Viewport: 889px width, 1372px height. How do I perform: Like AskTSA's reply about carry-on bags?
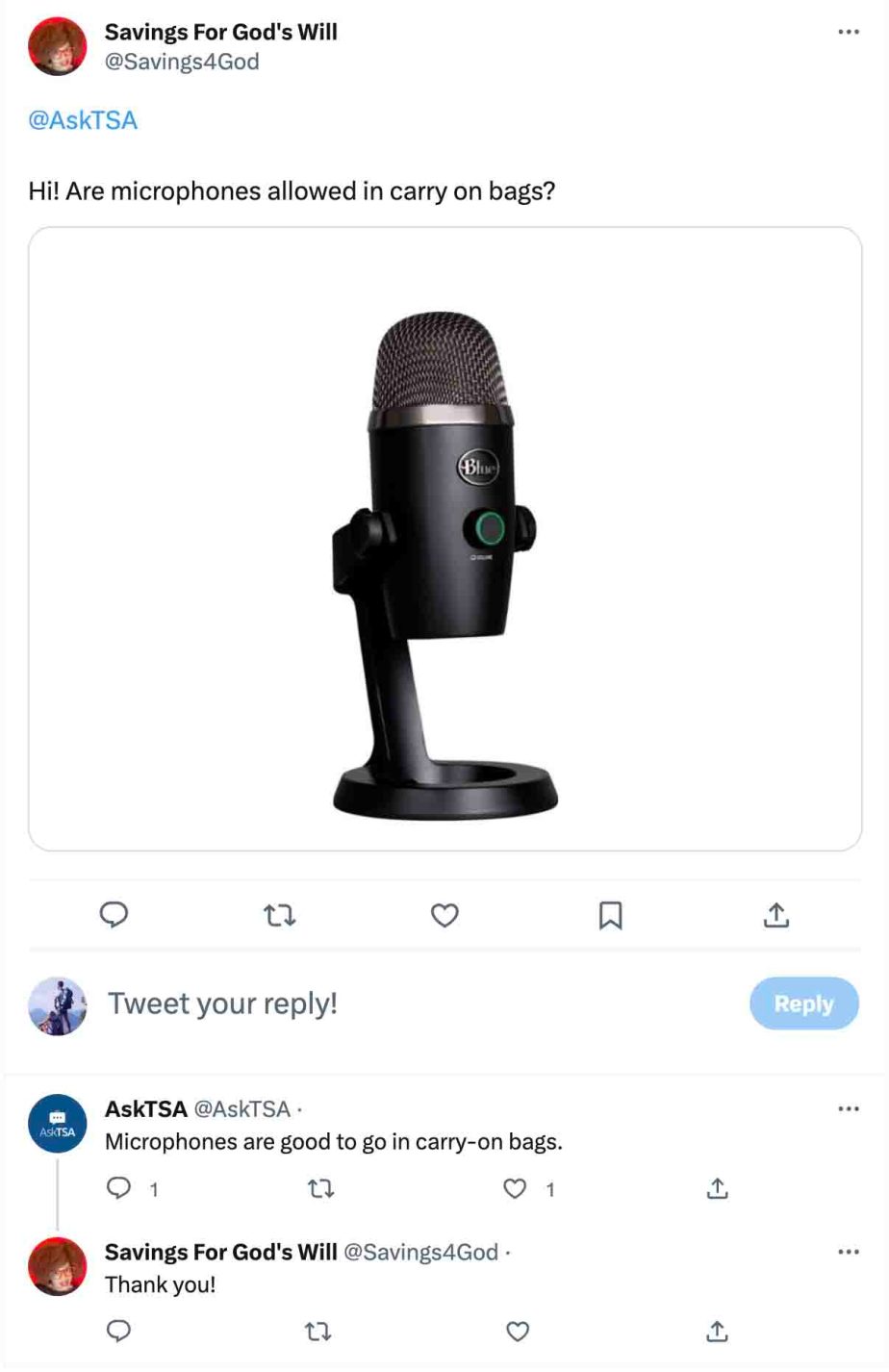pos(516,1188)
